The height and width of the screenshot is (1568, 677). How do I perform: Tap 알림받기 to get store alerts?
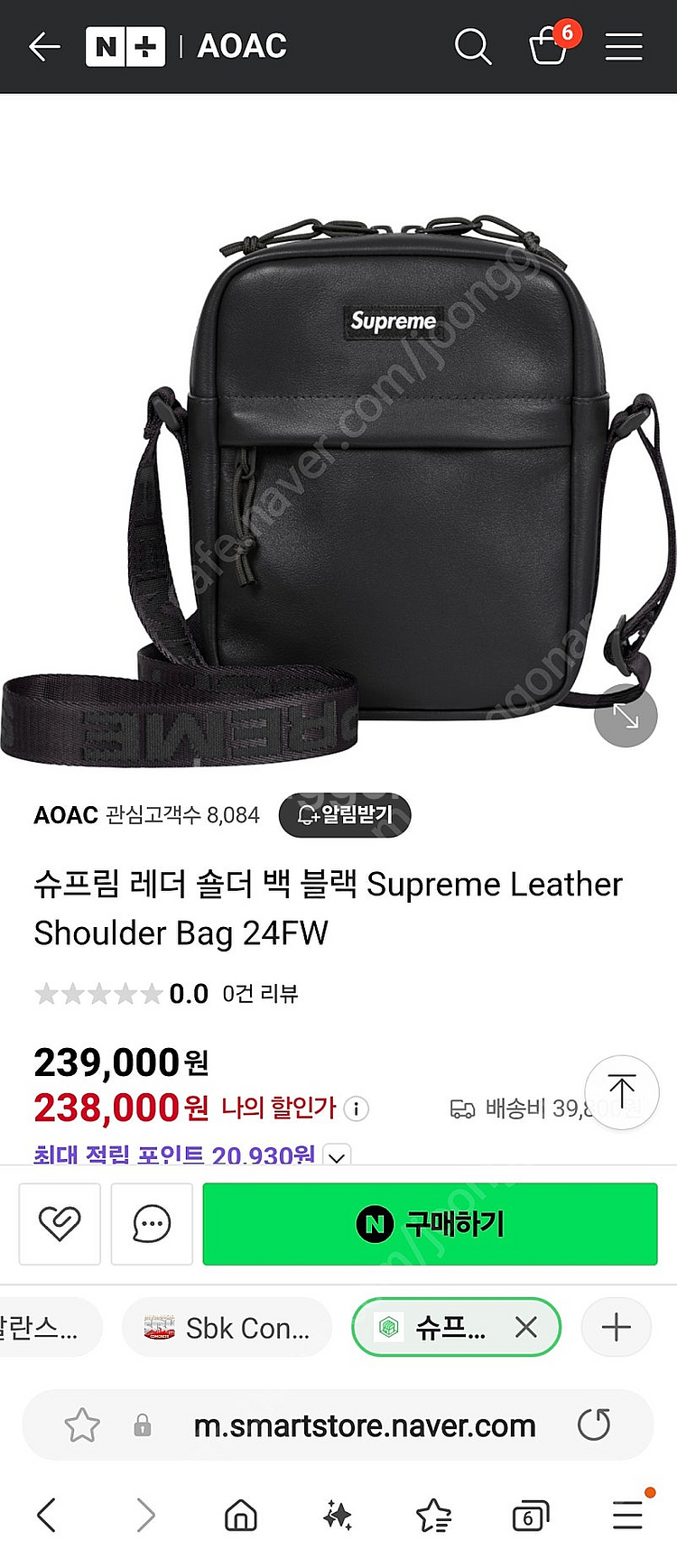click(x=345, y=815)
